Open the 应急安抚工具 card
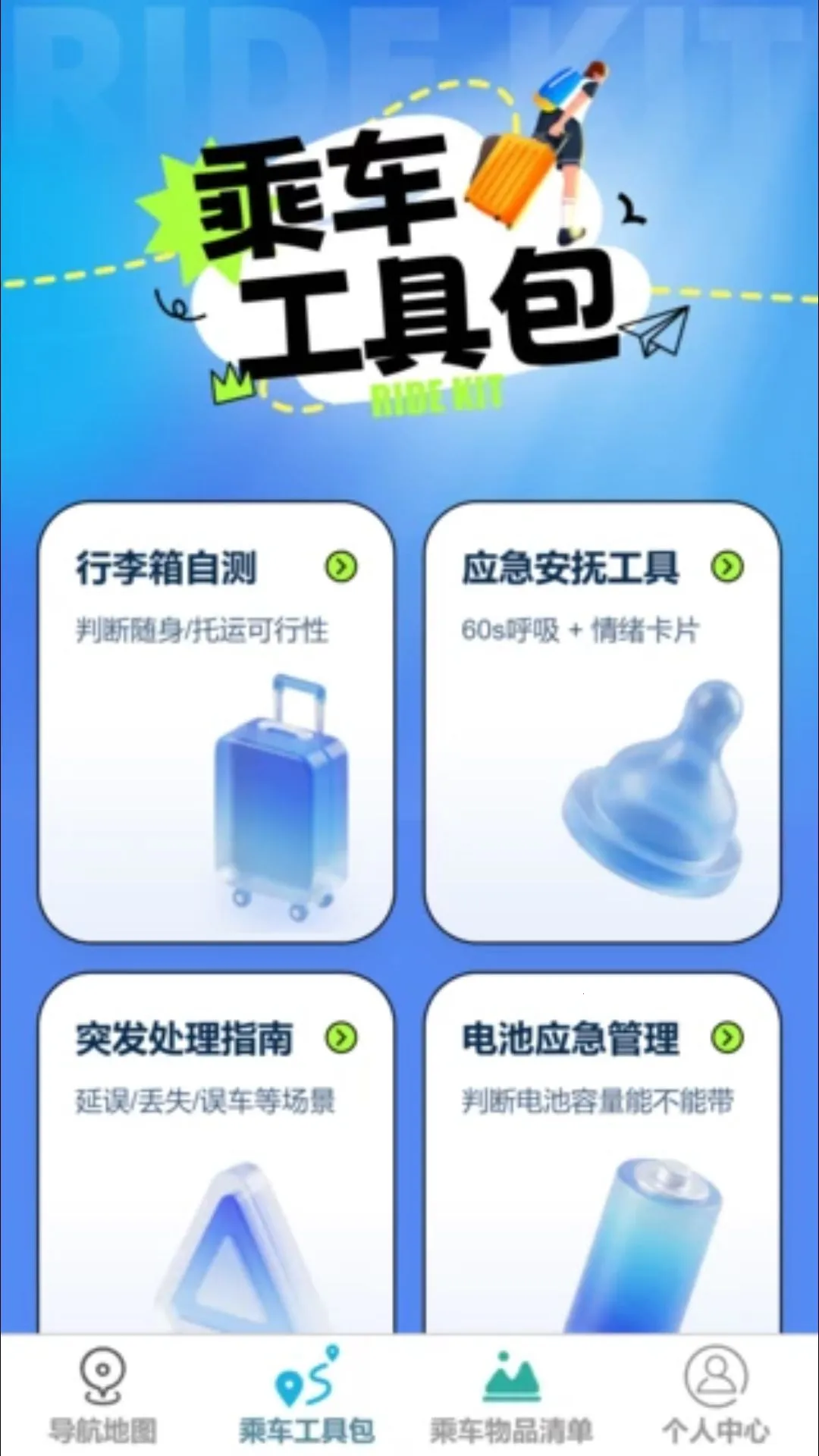 603,721
